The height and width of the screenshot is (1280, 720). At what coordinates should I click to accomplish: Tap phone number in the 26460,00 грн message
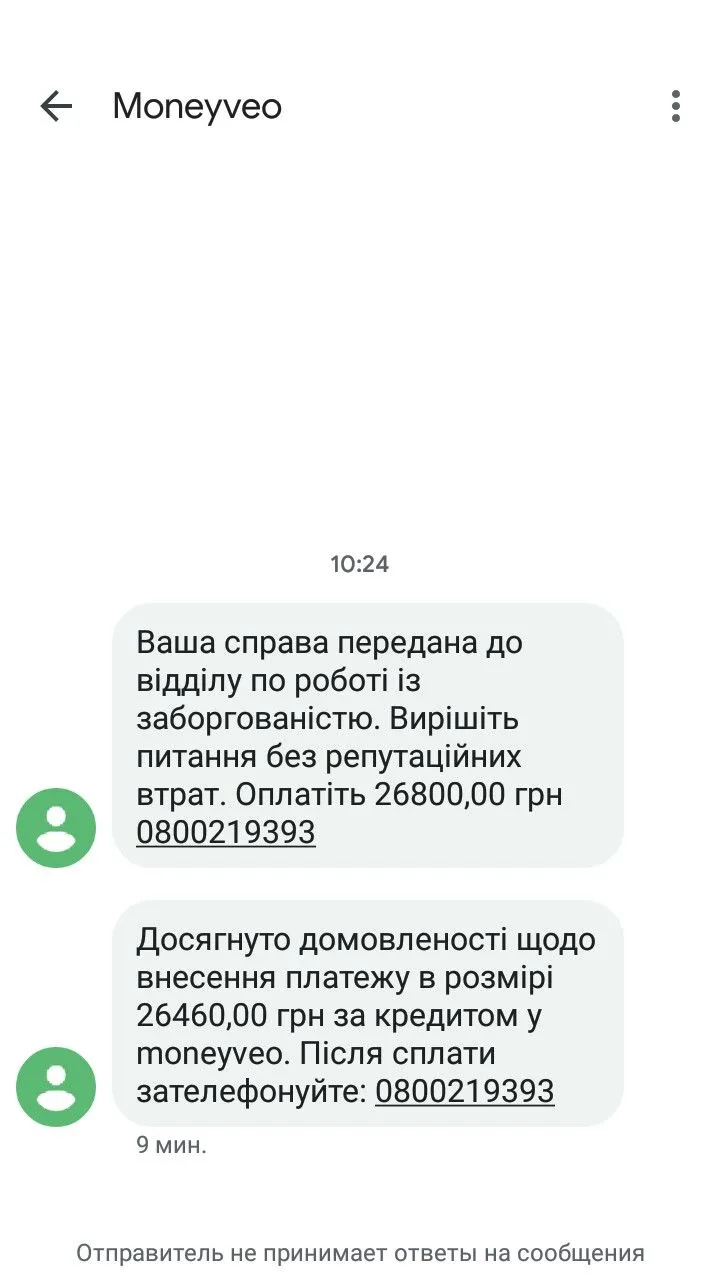pyautogui.click(x=464, y=1091)
